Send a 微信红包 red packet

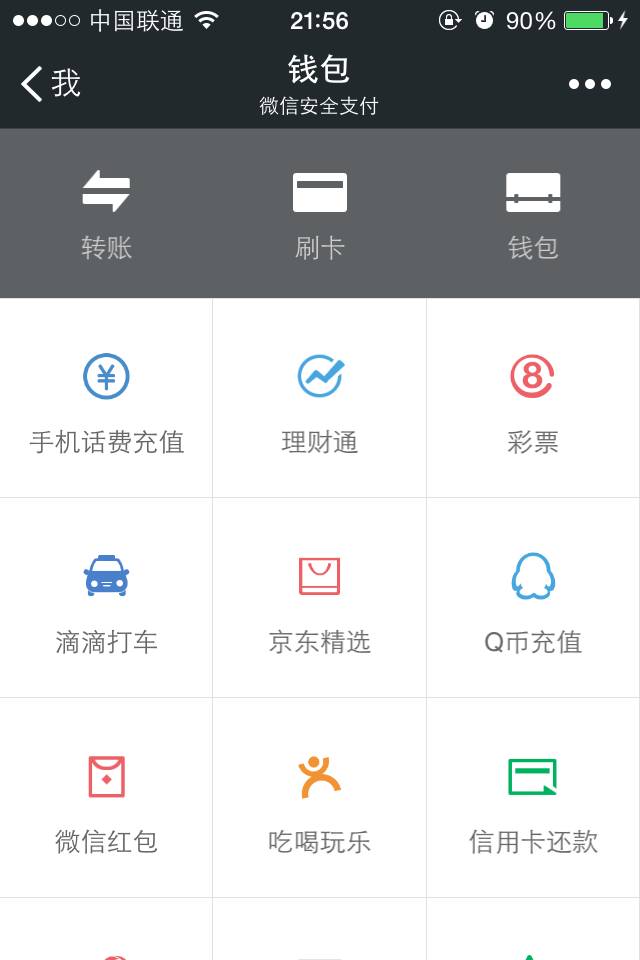106,798
